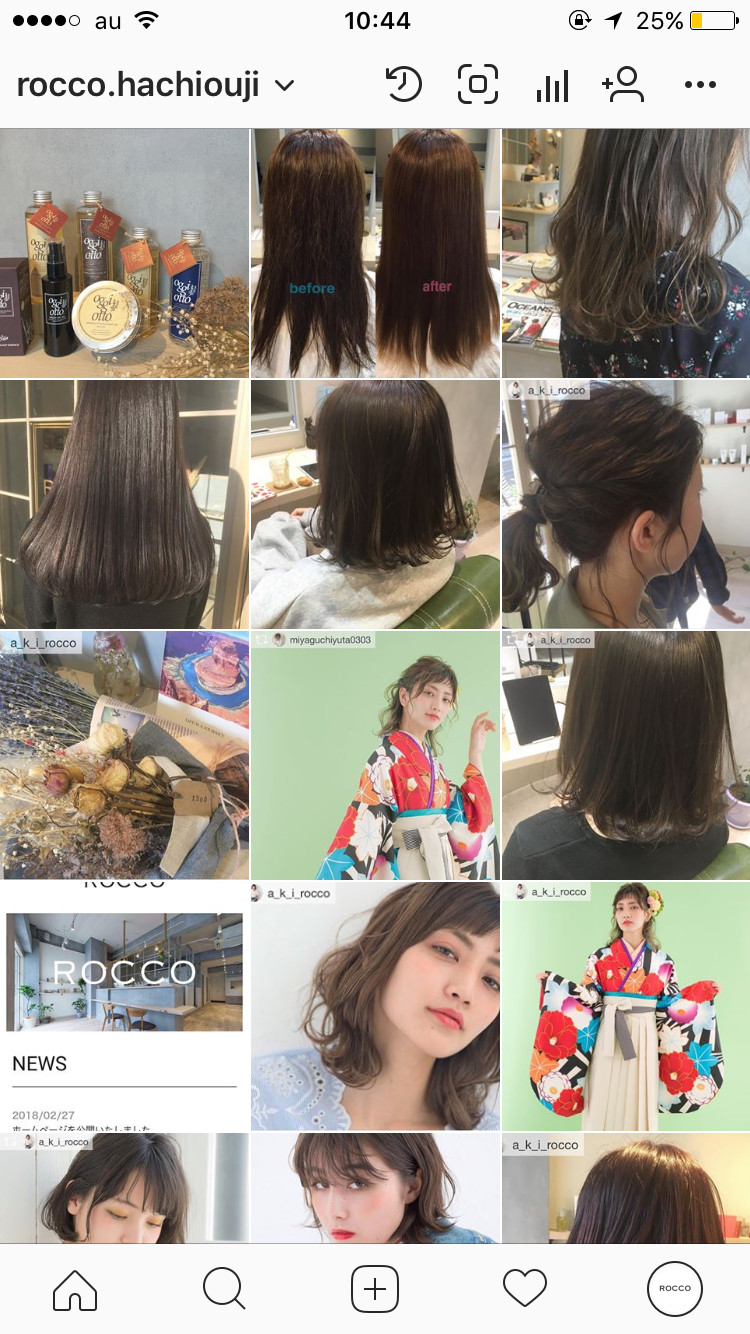750x1334 pixels.
Task: Open the activity heart tab
Action: (525, 1289)
